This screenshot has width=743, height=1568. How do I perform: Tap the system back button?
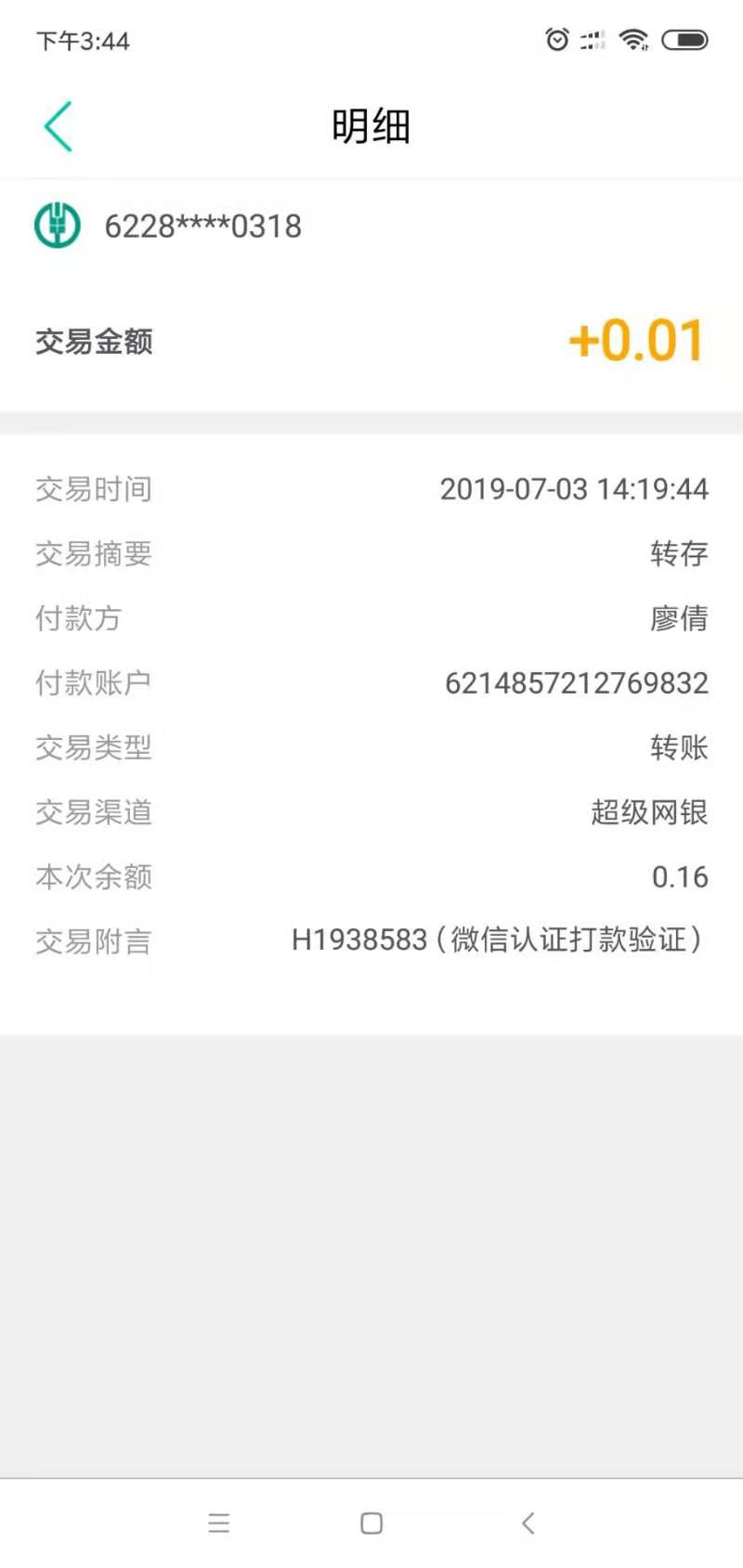point(528,1523)
